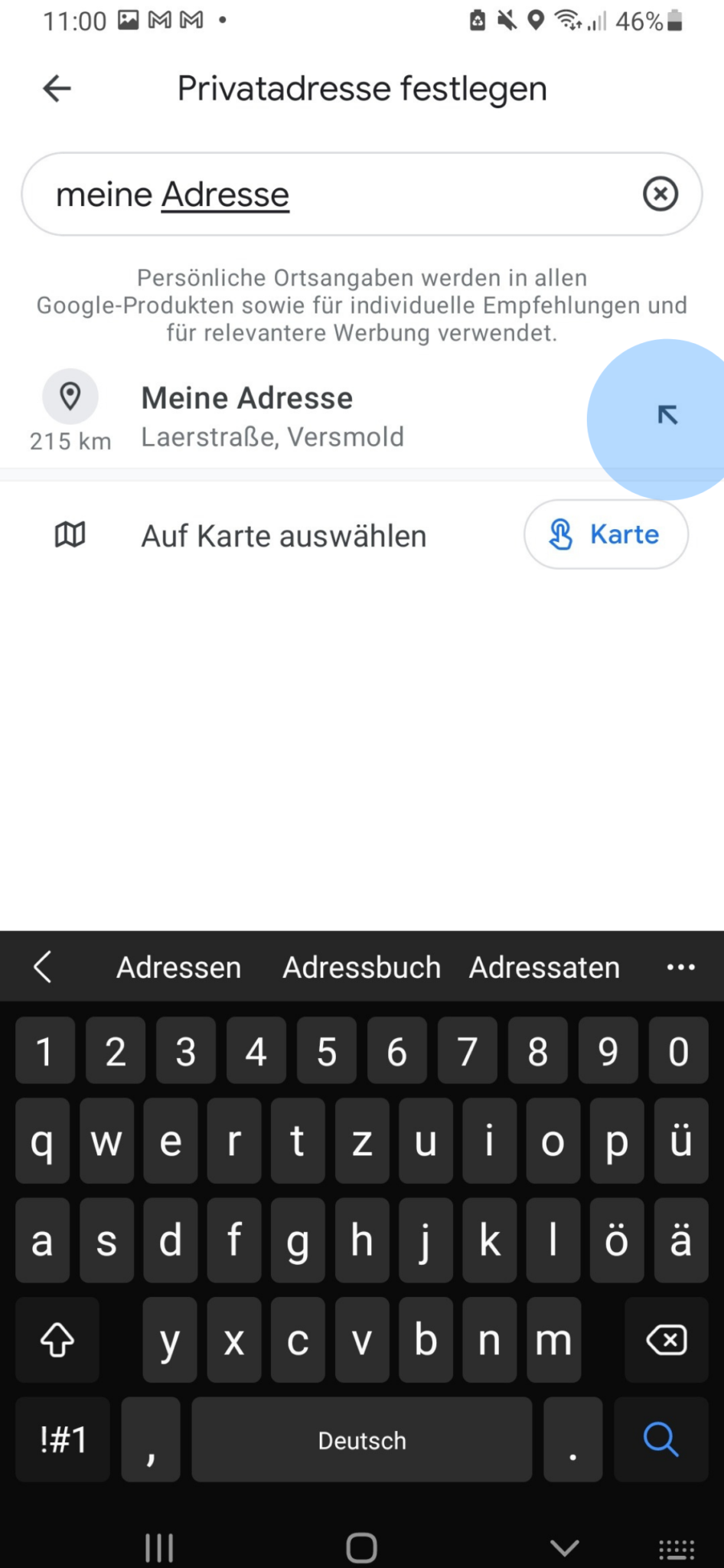Tap the magnifier search key on the keyboard
The height and width of the screenshot is (1568, 724).
click(x=660, y=1439)
